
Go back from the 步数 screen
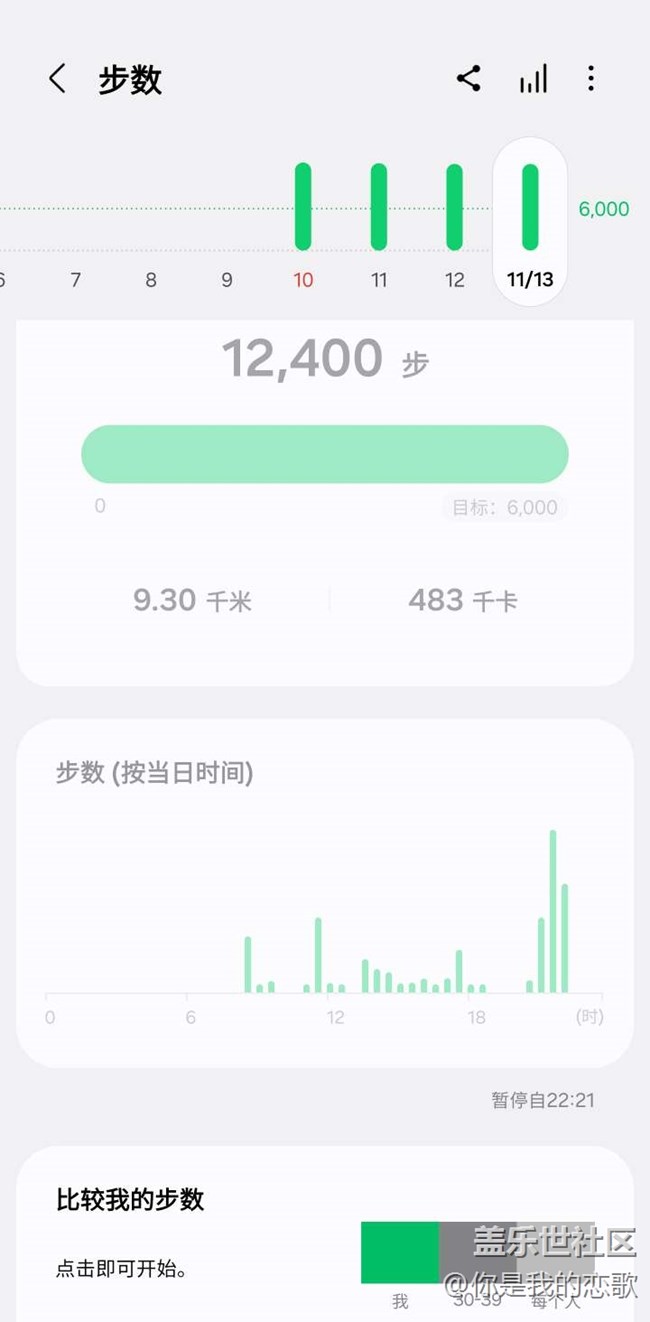point(58,79)
